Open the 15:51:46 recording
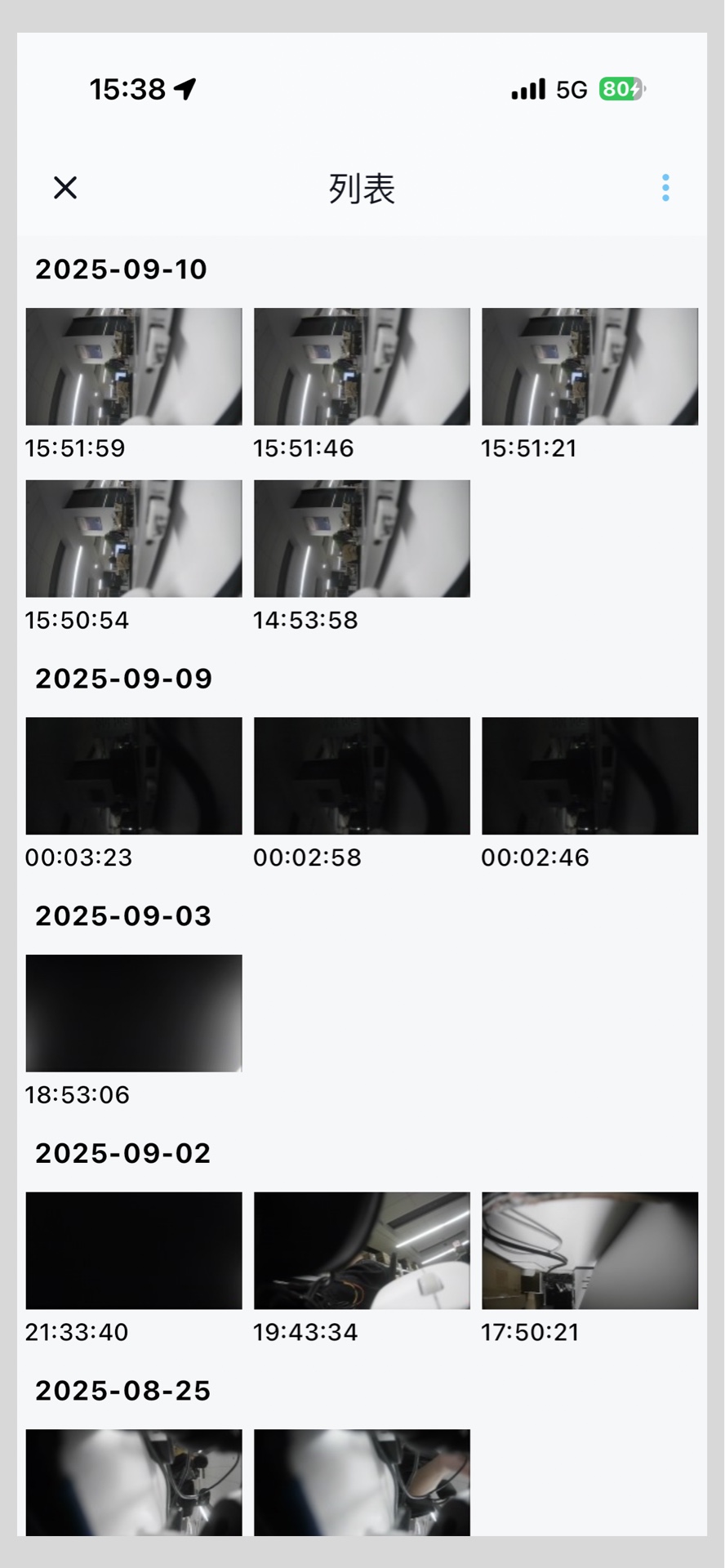Screen dimensions: 725x1568 362,367
